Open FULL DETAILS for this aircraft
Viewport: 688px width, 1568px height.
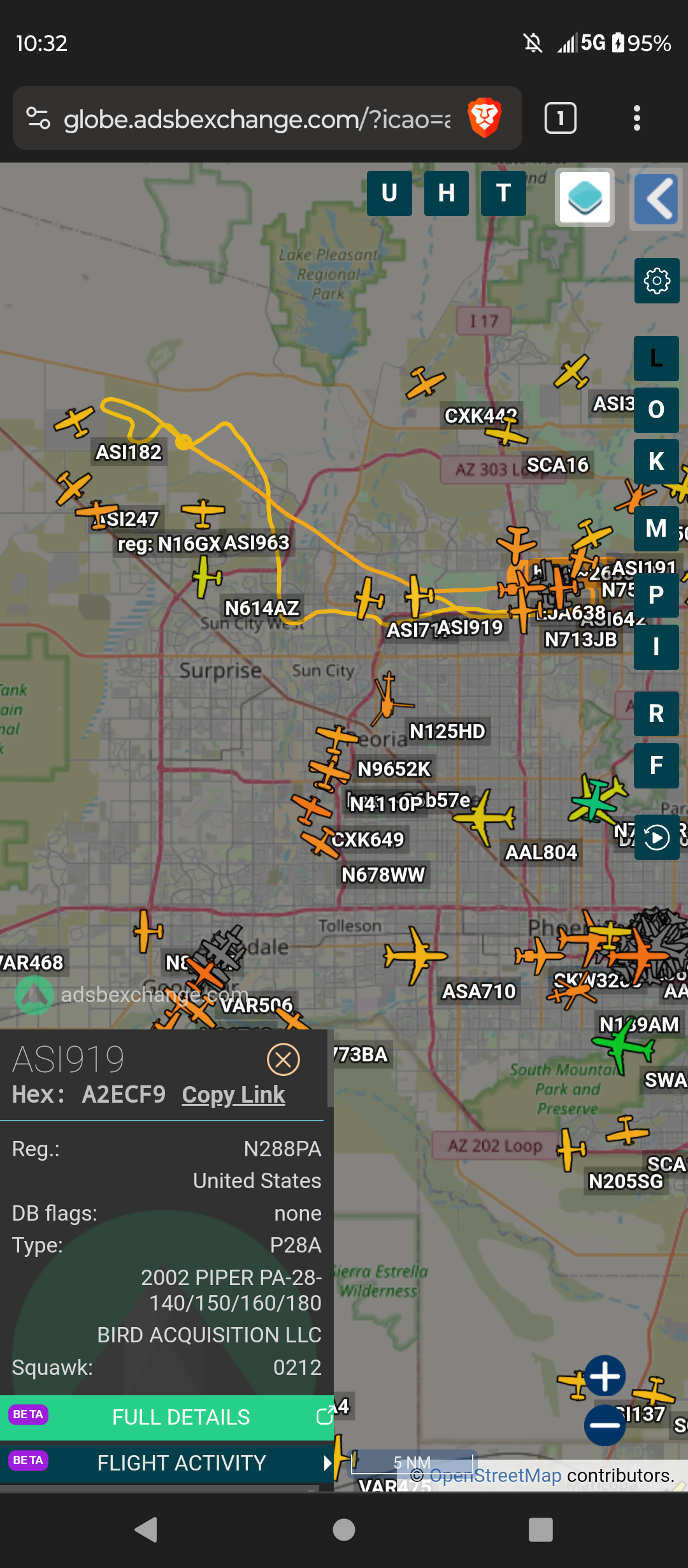(x=167, y=1417)
